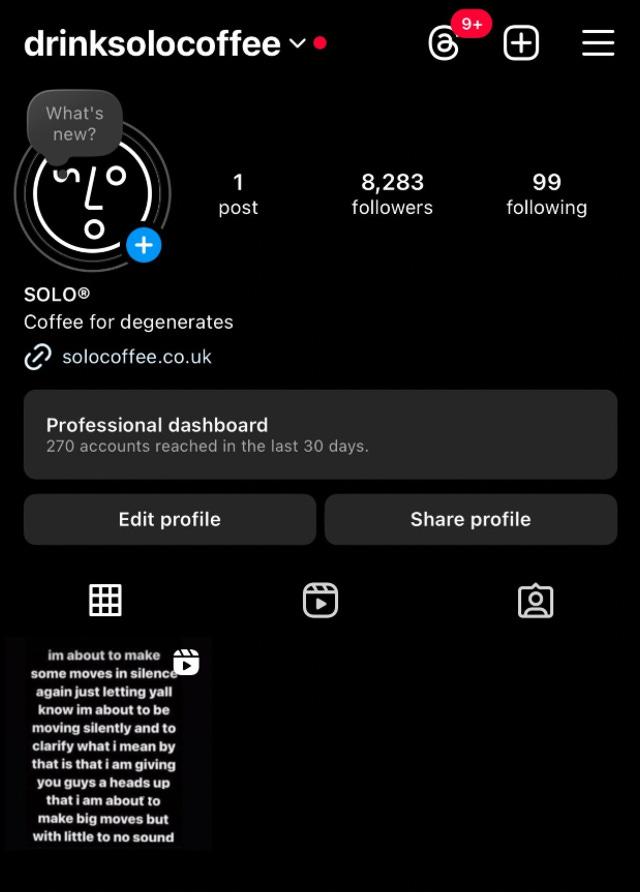640x892 pixels.
Task: Tap Edit profile
Action: 170,519
